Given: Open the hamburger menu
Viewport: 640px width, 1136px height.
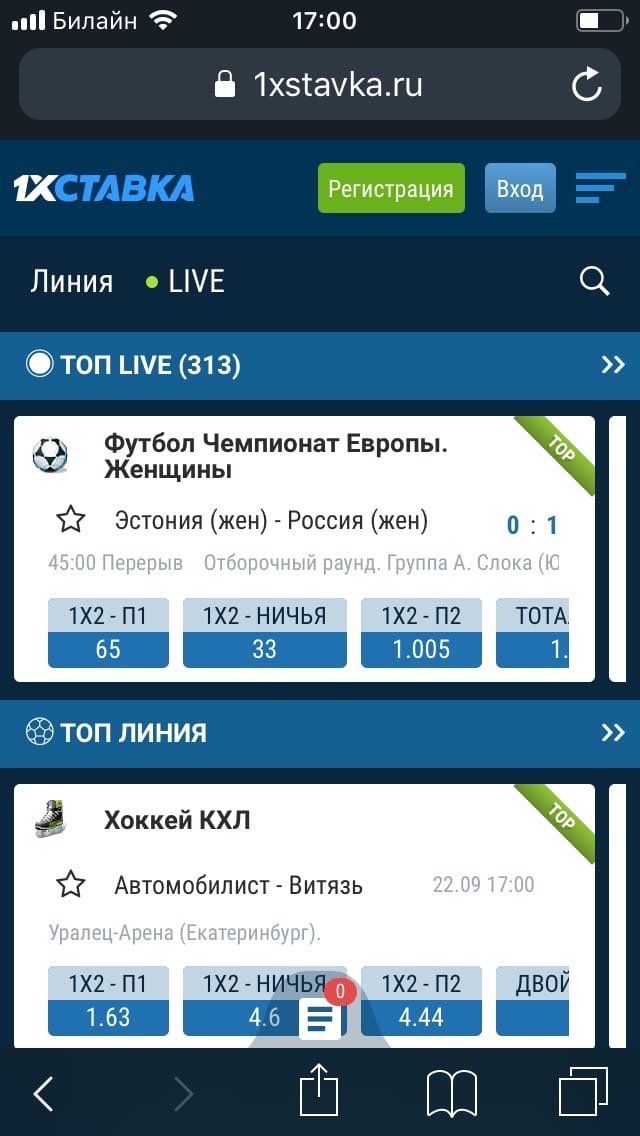Looking at the screenshot, I should 600,187.
